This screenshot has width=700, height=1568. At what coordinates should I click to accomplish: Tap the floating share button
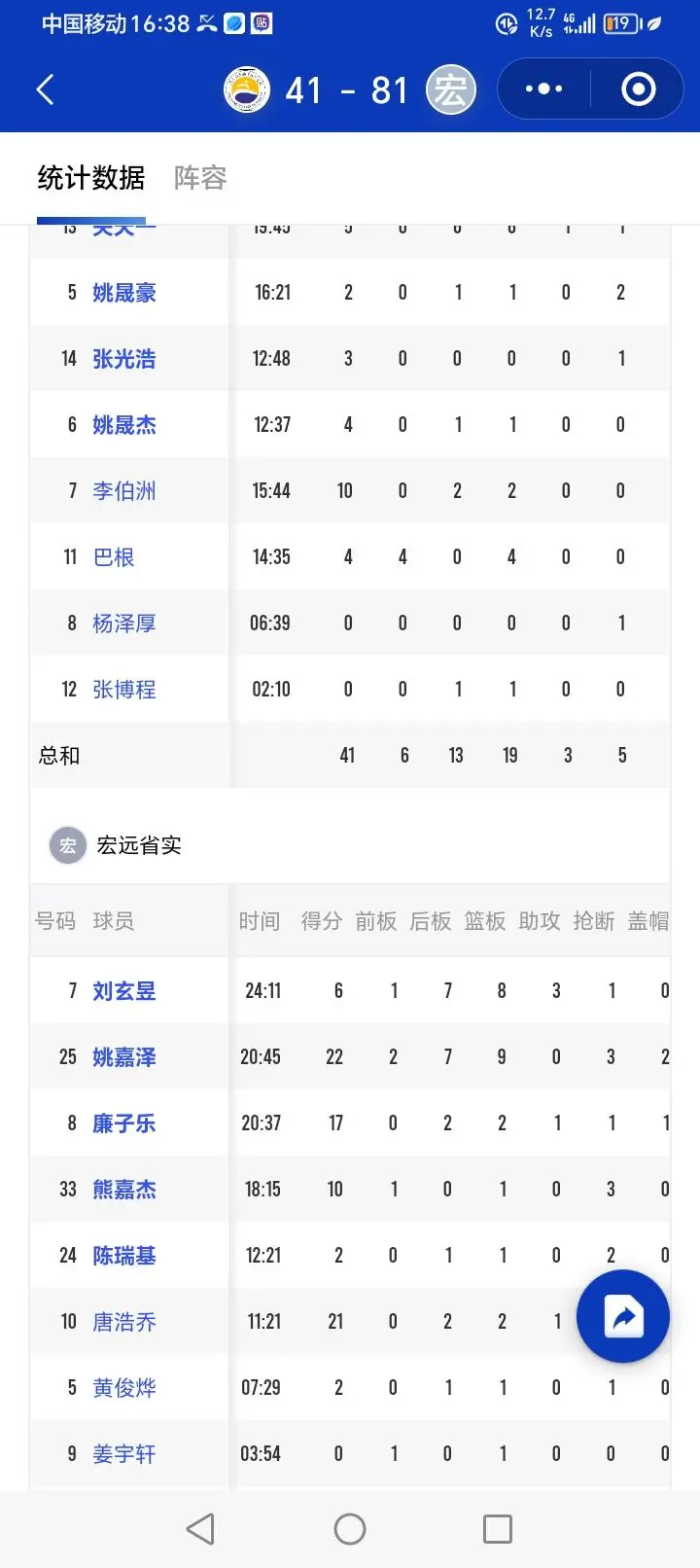(623, 1317)
